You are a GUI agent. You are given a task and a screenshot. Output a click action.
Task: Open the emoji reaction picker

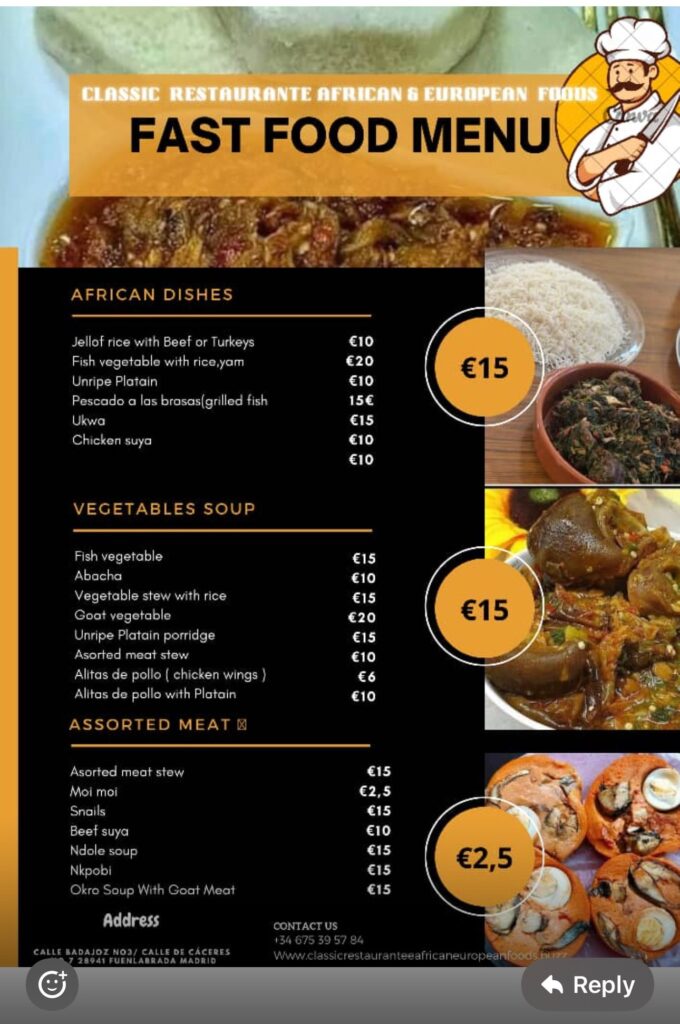(x=52, y=984)
